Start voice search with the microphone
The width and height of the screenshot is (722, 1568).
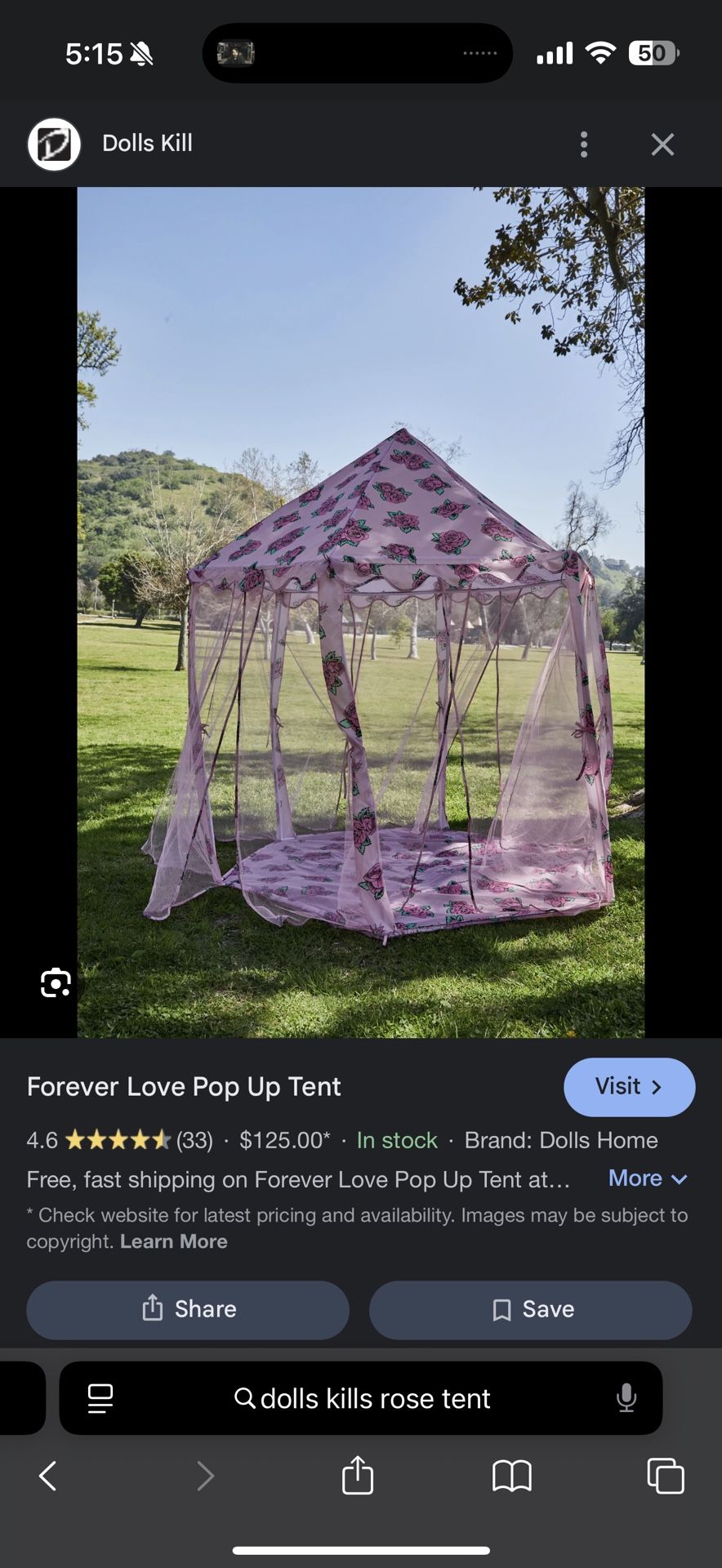[626, 1399]
